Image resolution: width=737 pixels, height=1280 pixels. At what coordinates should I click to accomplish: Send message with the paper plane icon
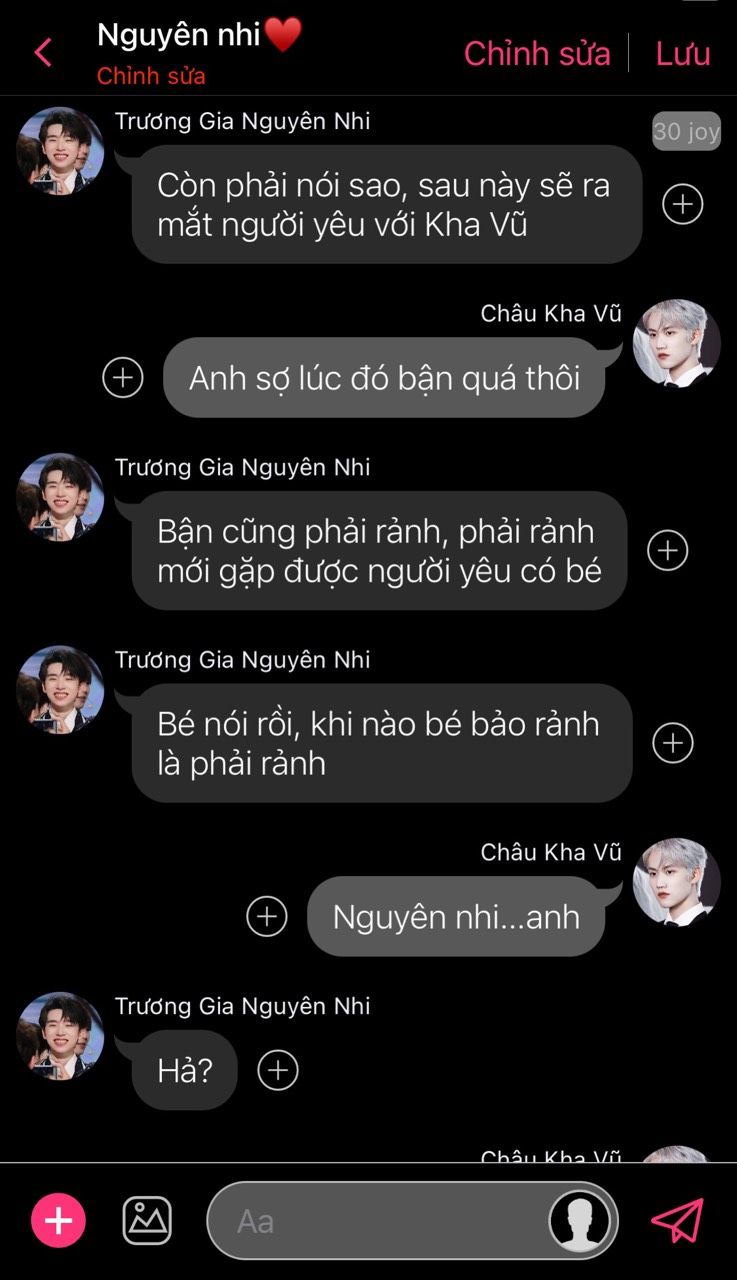click(677, 1221)
